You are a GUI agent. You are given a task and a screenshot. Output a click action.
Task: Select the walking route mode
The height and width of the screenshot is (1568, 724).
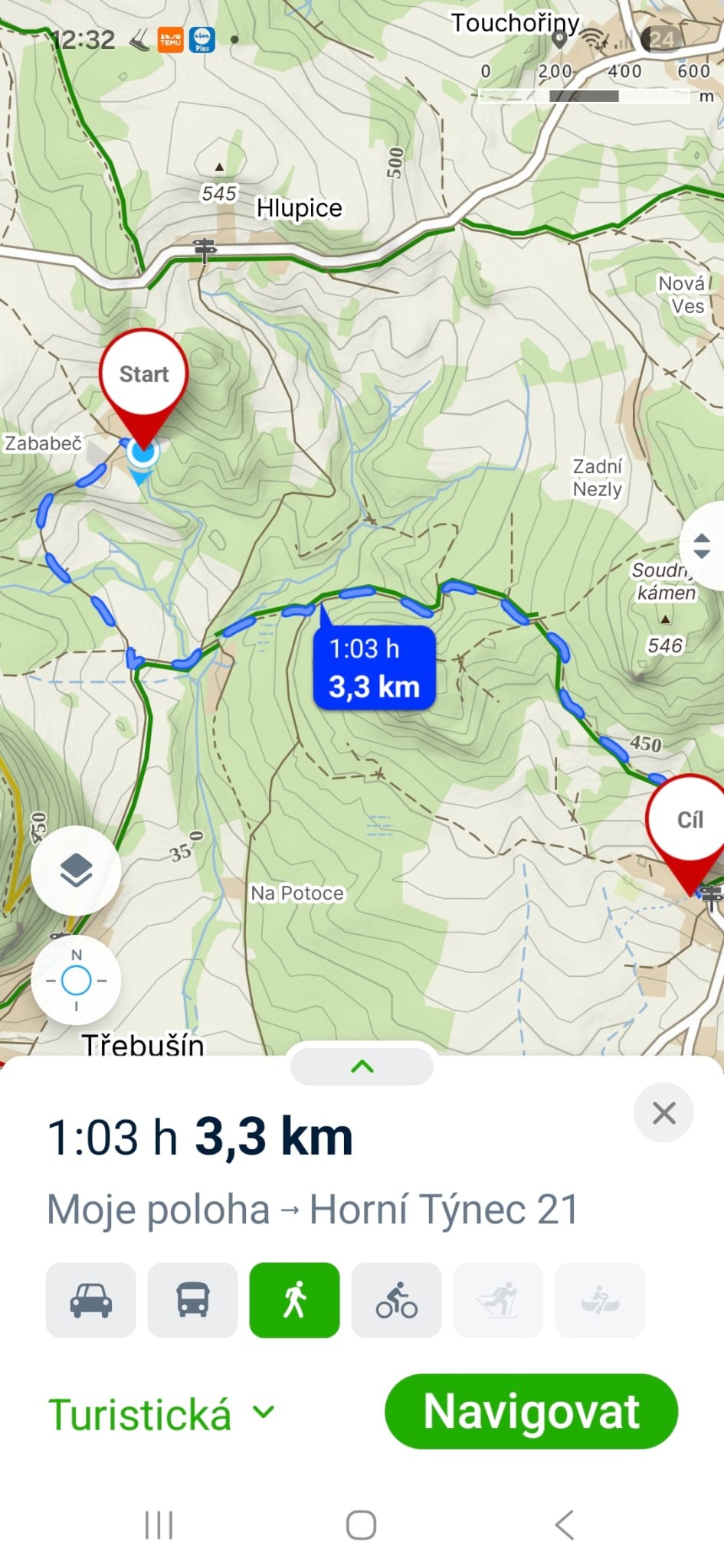(x=294, y=1300)
